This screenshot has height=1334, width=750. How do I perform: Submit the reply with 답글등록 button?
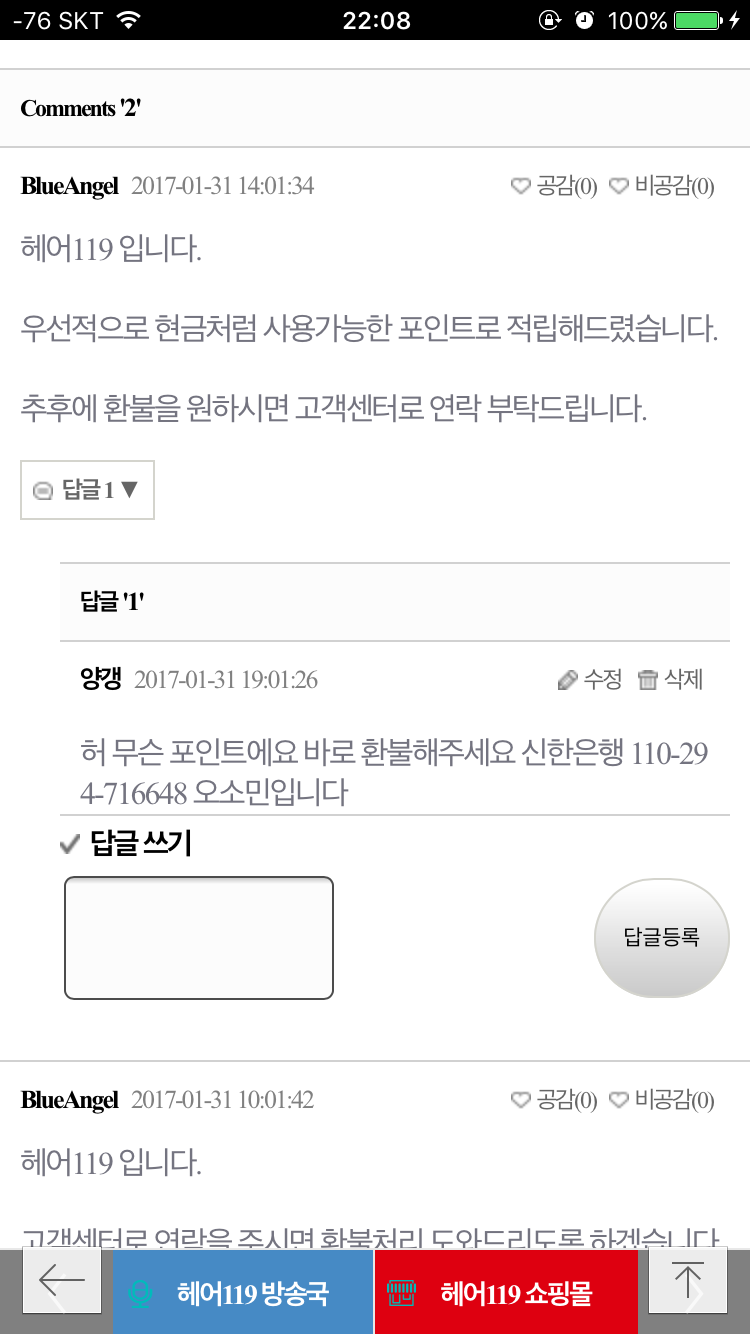point(661,937)
